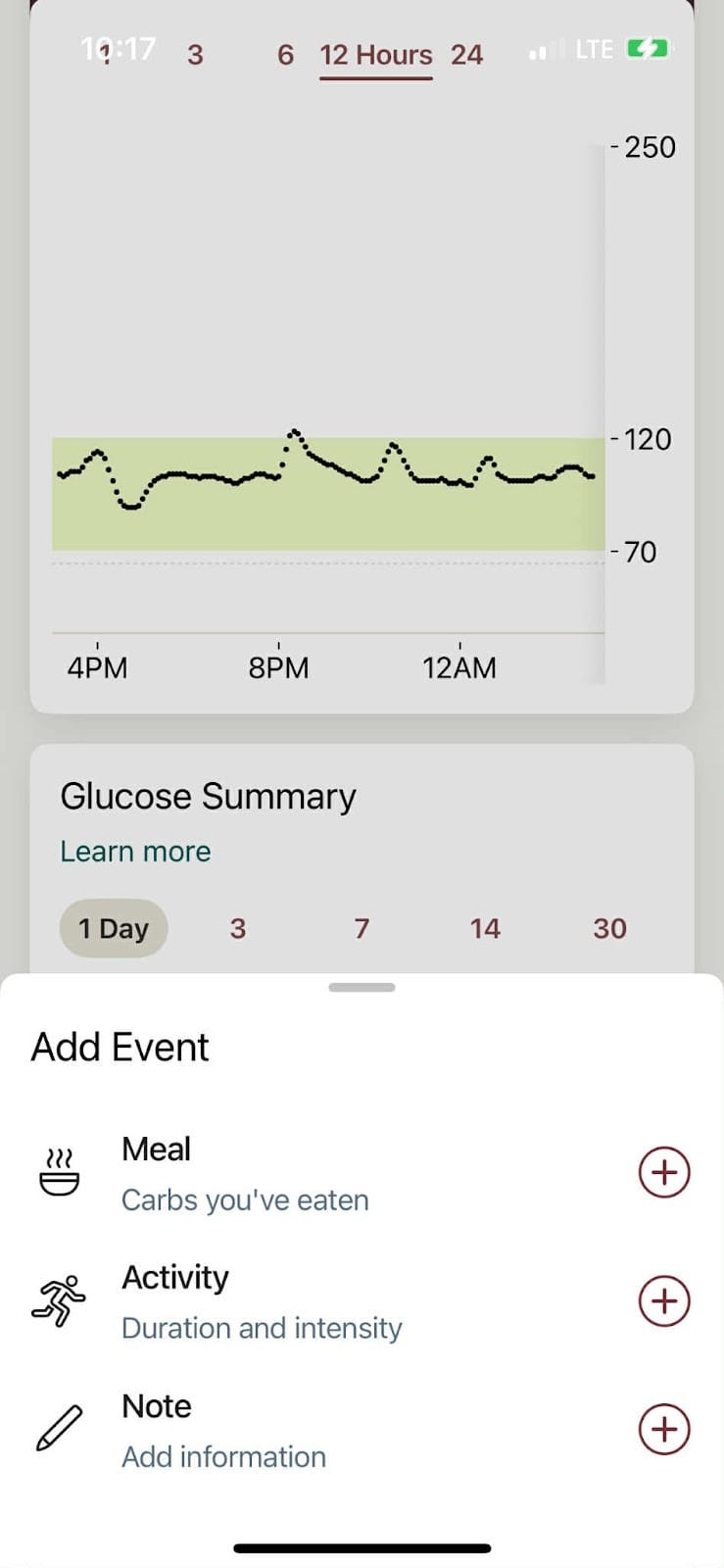This screenshot has height=1568, width=724.
Task: Add a Note event
Action: coord(664,1429)
